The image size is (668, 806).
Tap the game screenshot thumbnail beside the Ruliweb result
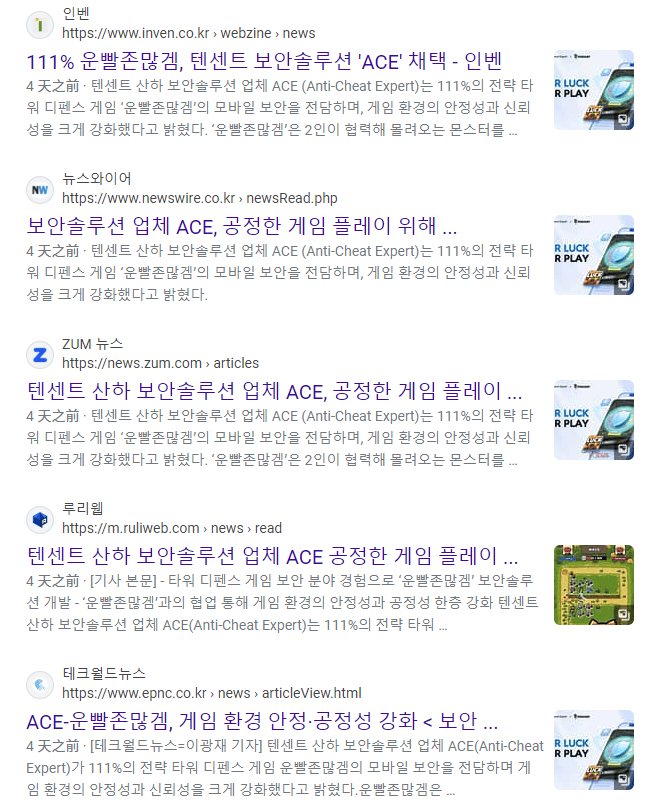point(593,585)
